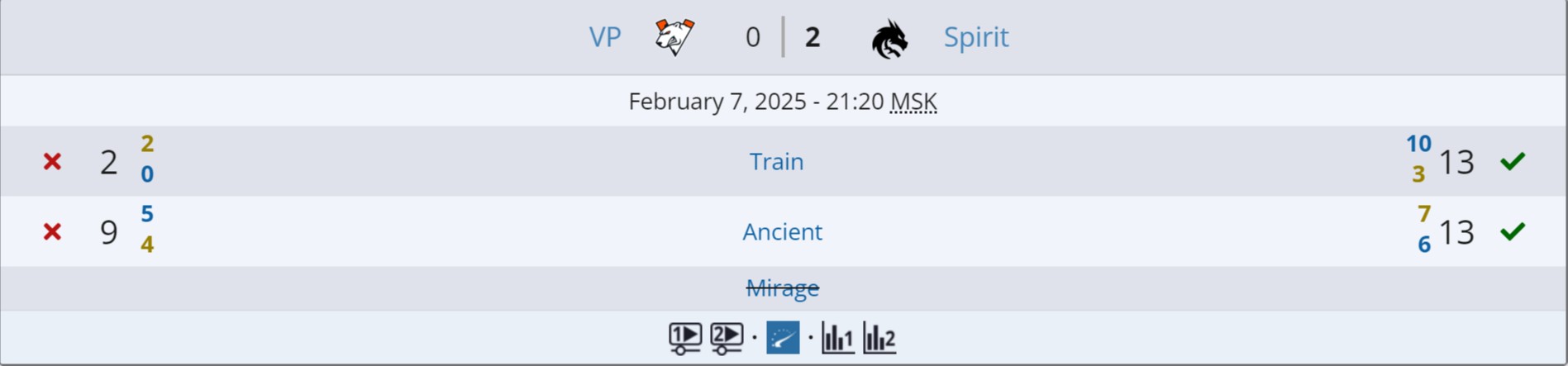View map 2 statistics chart

click(x=879, y=338)
